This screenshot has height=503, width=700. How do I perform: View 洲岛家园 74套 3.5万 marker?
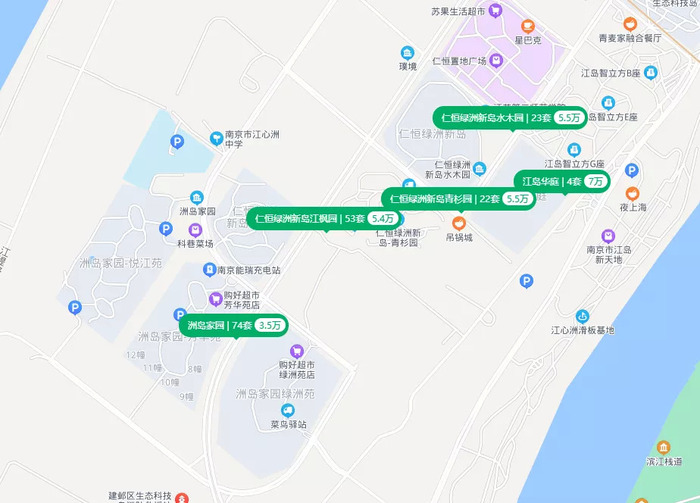(234, 325)
